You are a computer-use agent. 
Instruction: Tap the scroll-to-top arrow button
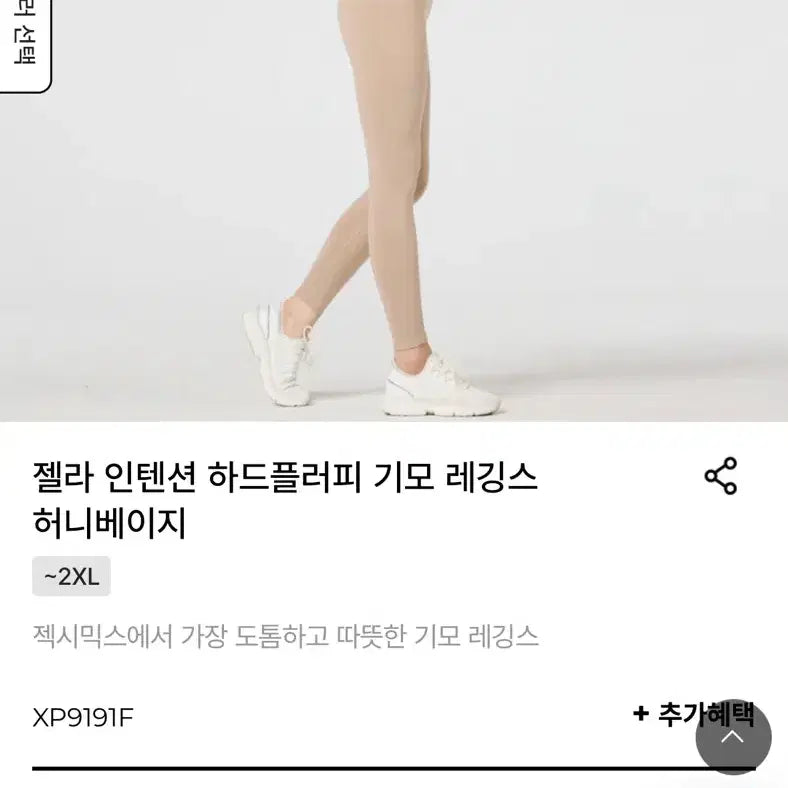(733, 737)
